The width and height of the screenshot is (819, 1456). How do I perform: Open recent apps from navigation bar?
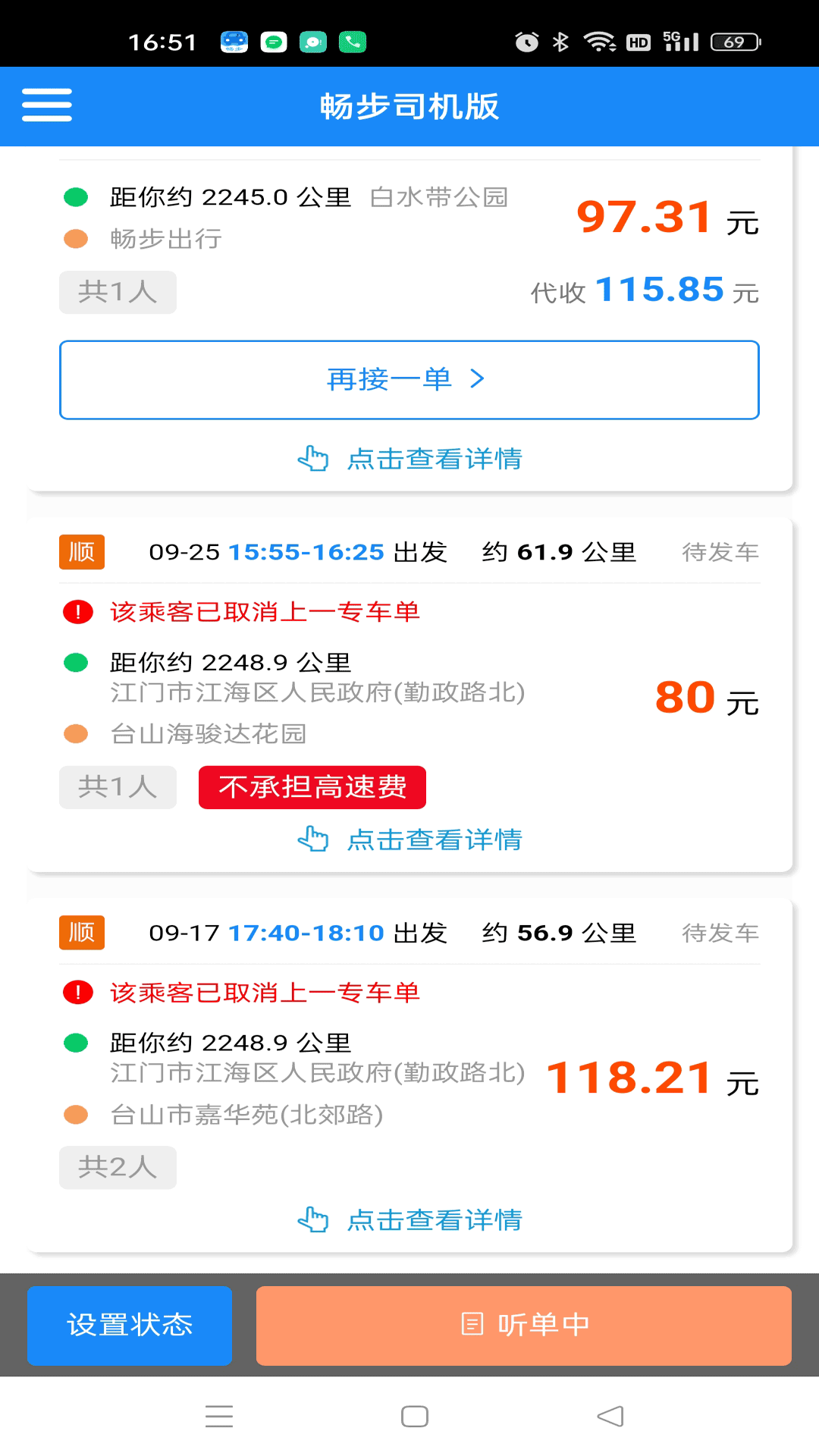pyautogui.click(x=219, y=1417)
